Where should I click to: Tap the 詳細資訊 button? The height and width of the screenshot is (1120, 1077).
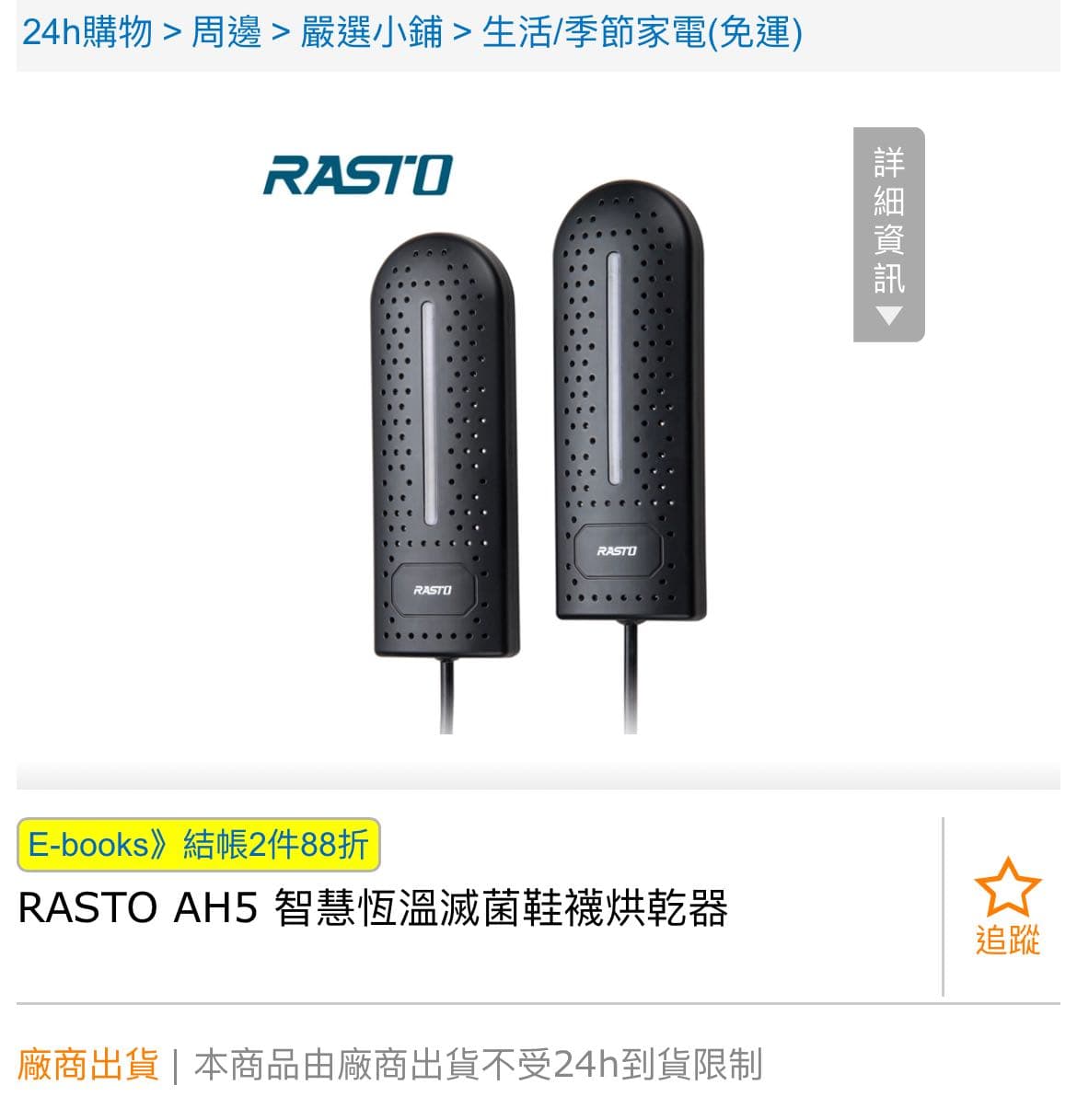(888, 235)
